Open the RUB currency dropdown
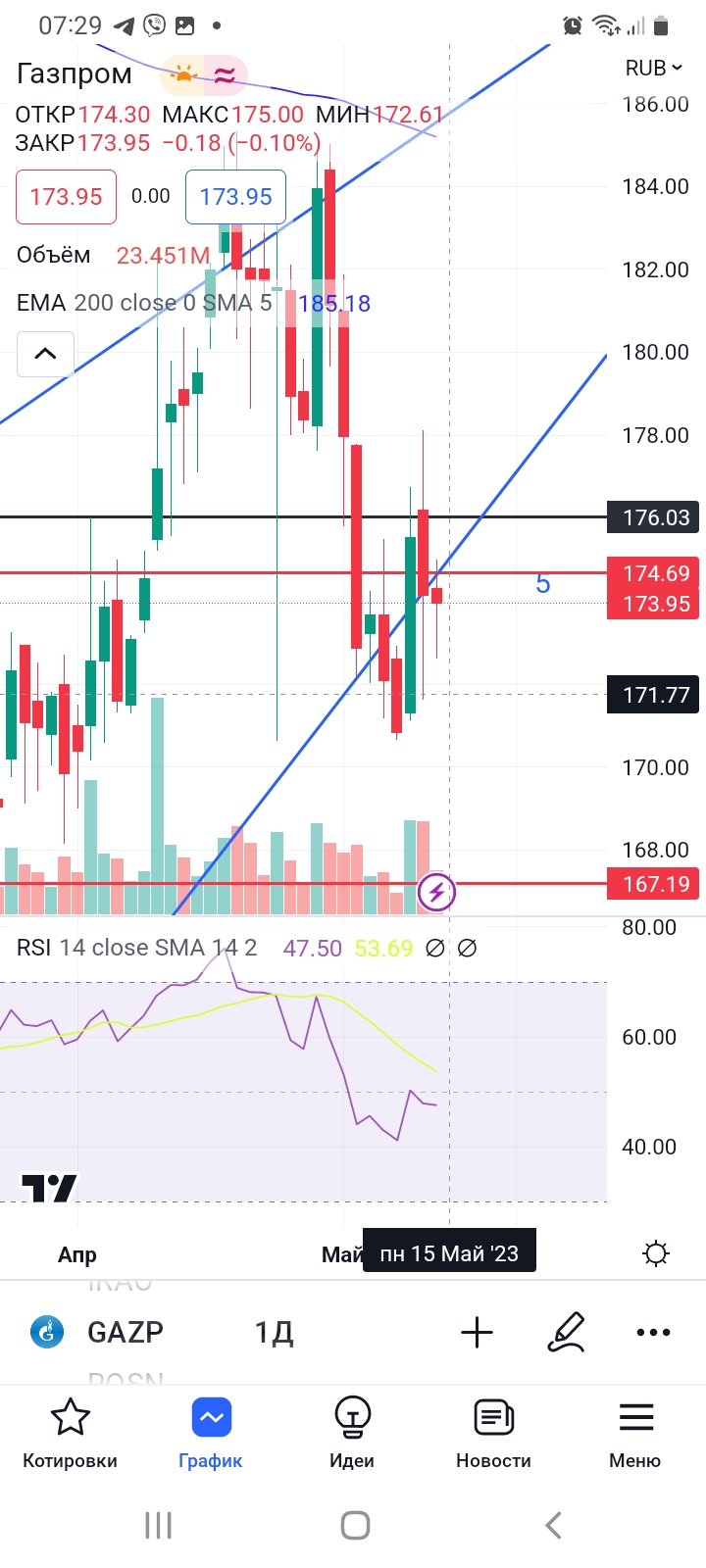The height and width of the screenshot is (1568, 706). tap(653, 68)
